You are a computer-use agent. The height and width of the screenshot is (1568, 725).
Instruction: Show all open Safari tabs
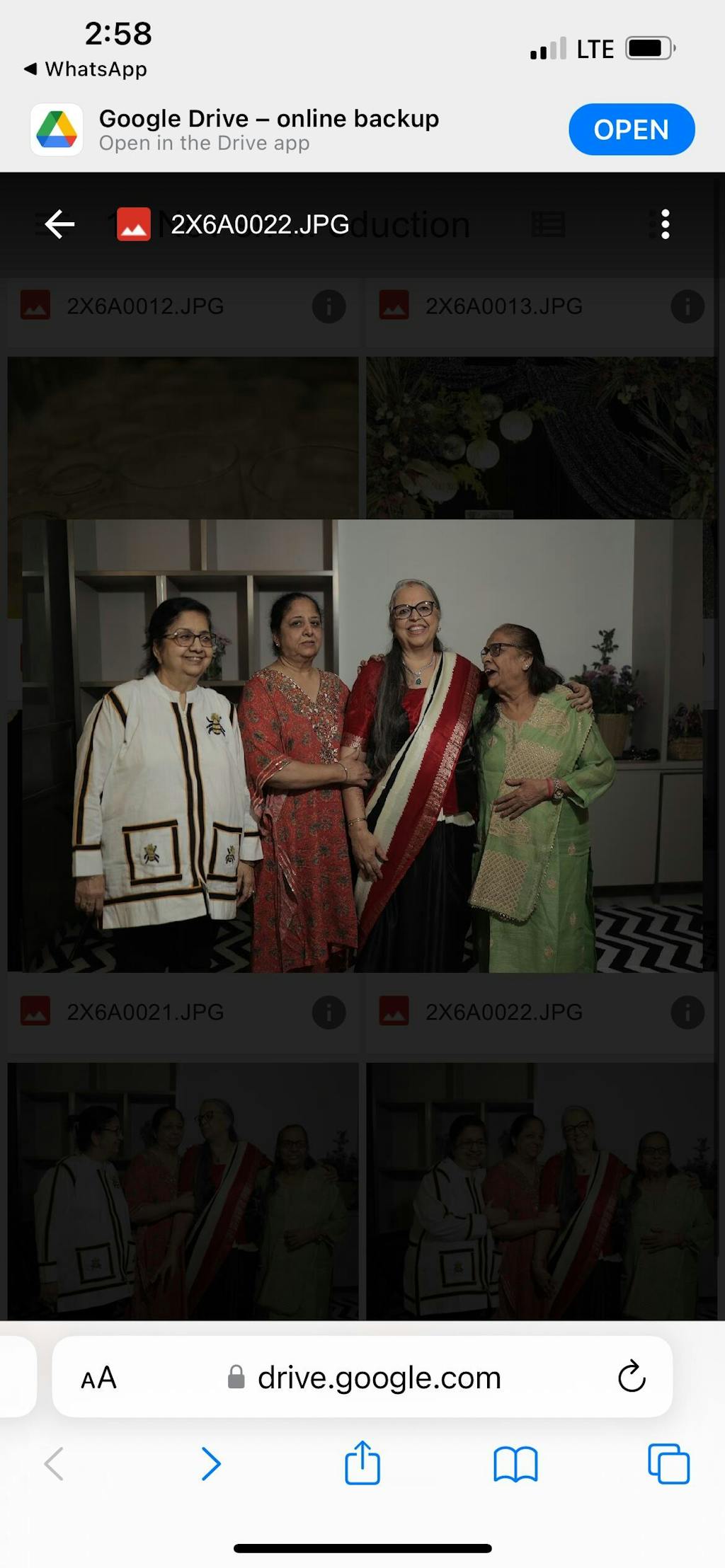point(668,1463)
